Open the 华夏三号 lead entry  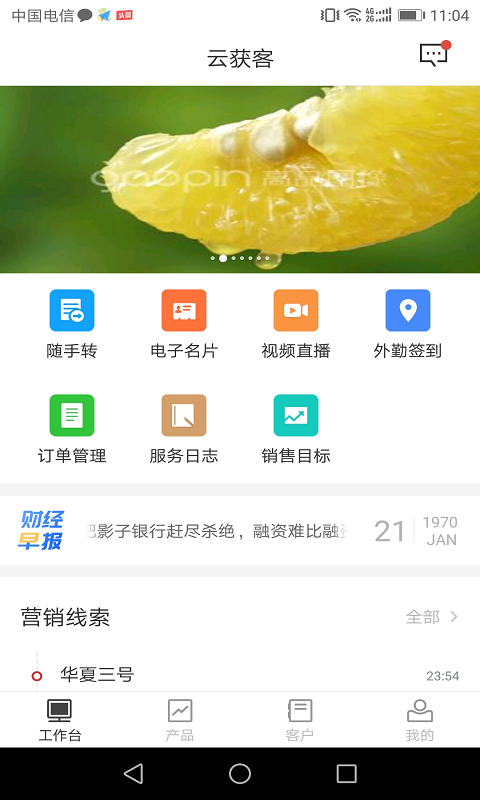point(240,676)
